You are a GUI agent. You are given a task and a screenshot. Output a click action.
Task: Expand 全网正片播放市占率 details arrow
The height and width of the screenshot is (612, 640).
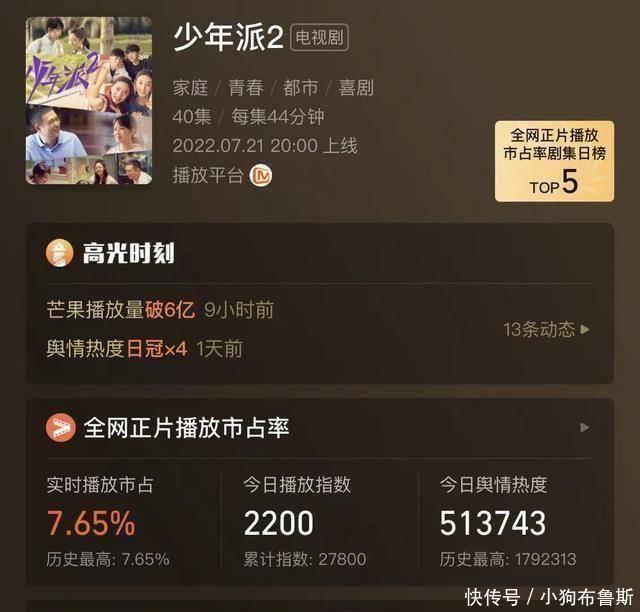tap(585, 427)
